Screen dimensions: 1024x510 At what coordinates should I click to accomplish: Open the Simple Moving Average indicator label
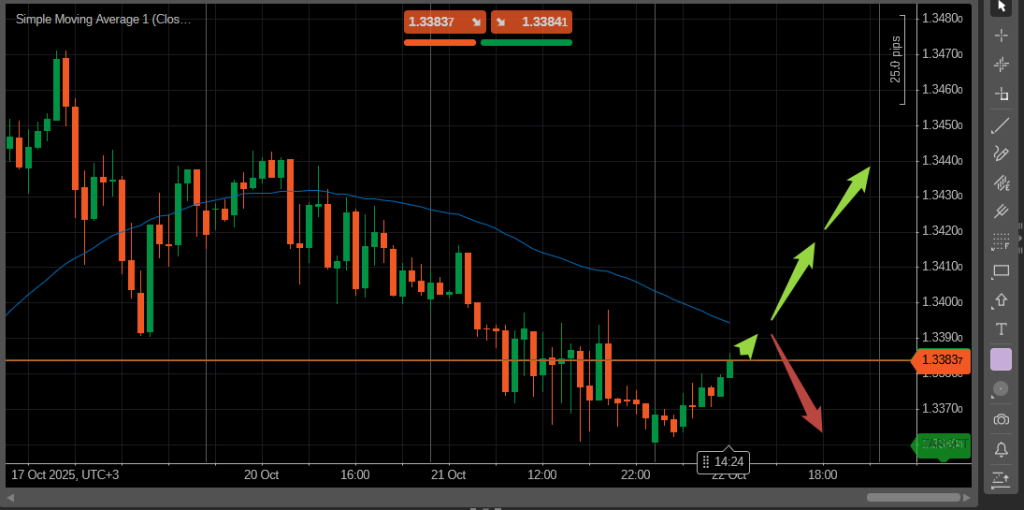(x=103, y=19)
